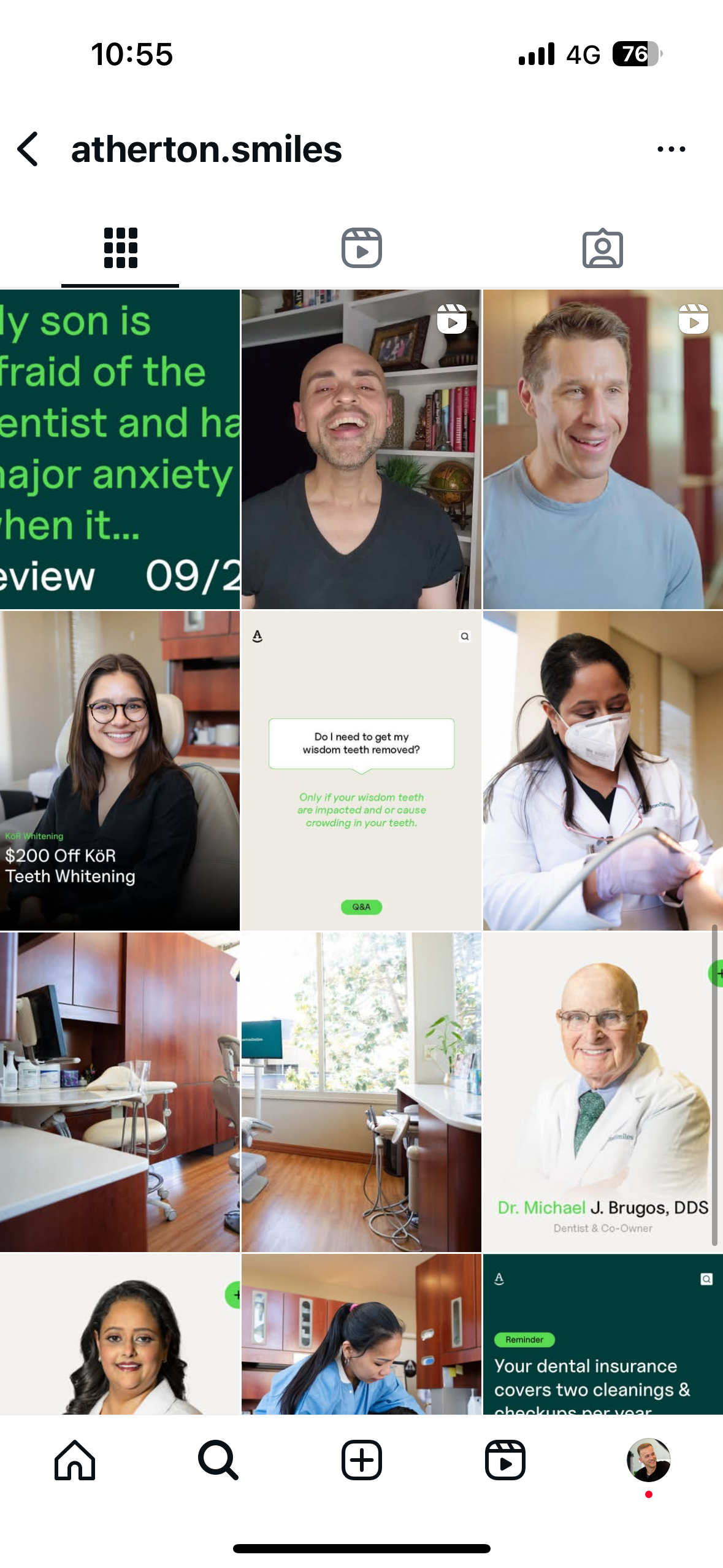Switch to the Reels tab
723x1568 pixels.
(361, 248)
